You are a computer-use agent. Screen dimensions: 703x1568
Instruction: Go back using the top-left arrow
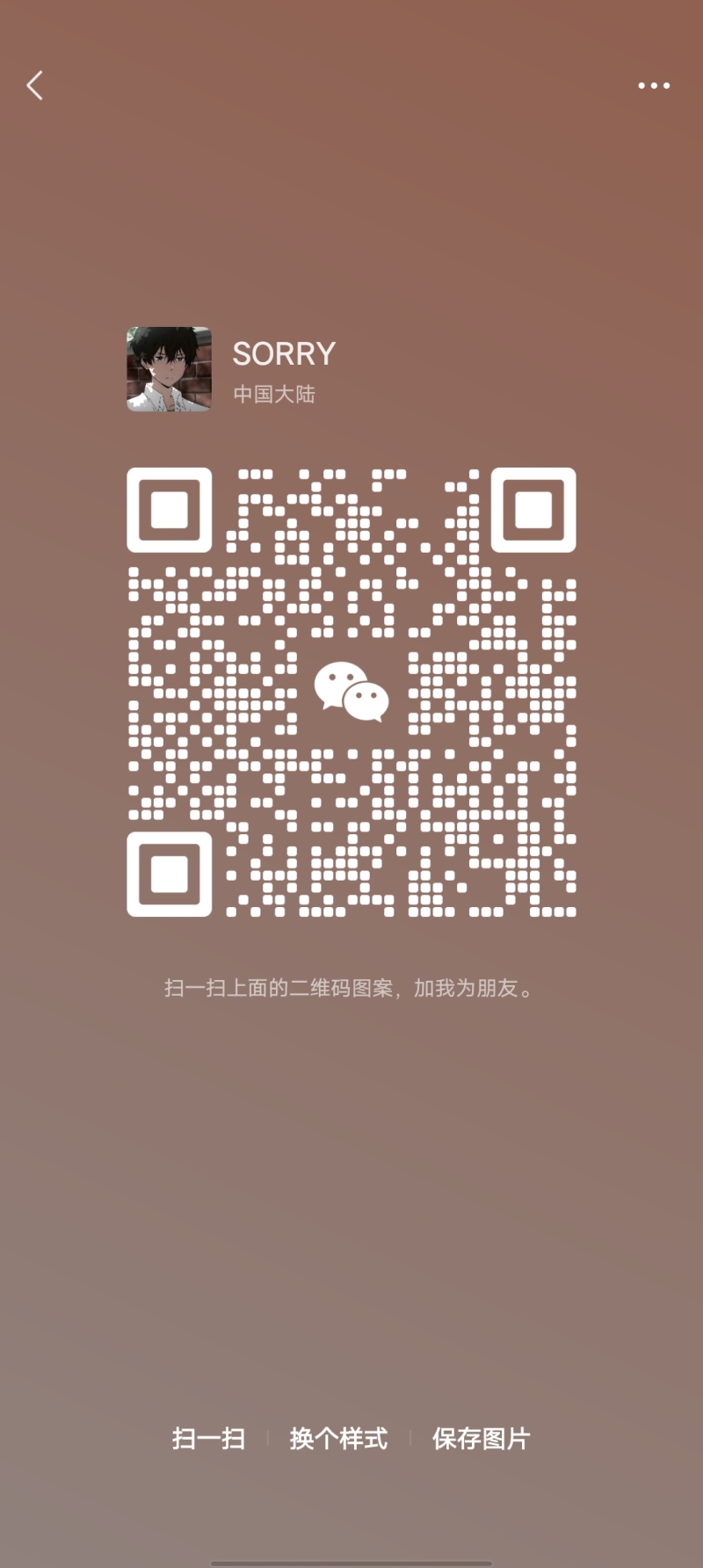(35, 85)
